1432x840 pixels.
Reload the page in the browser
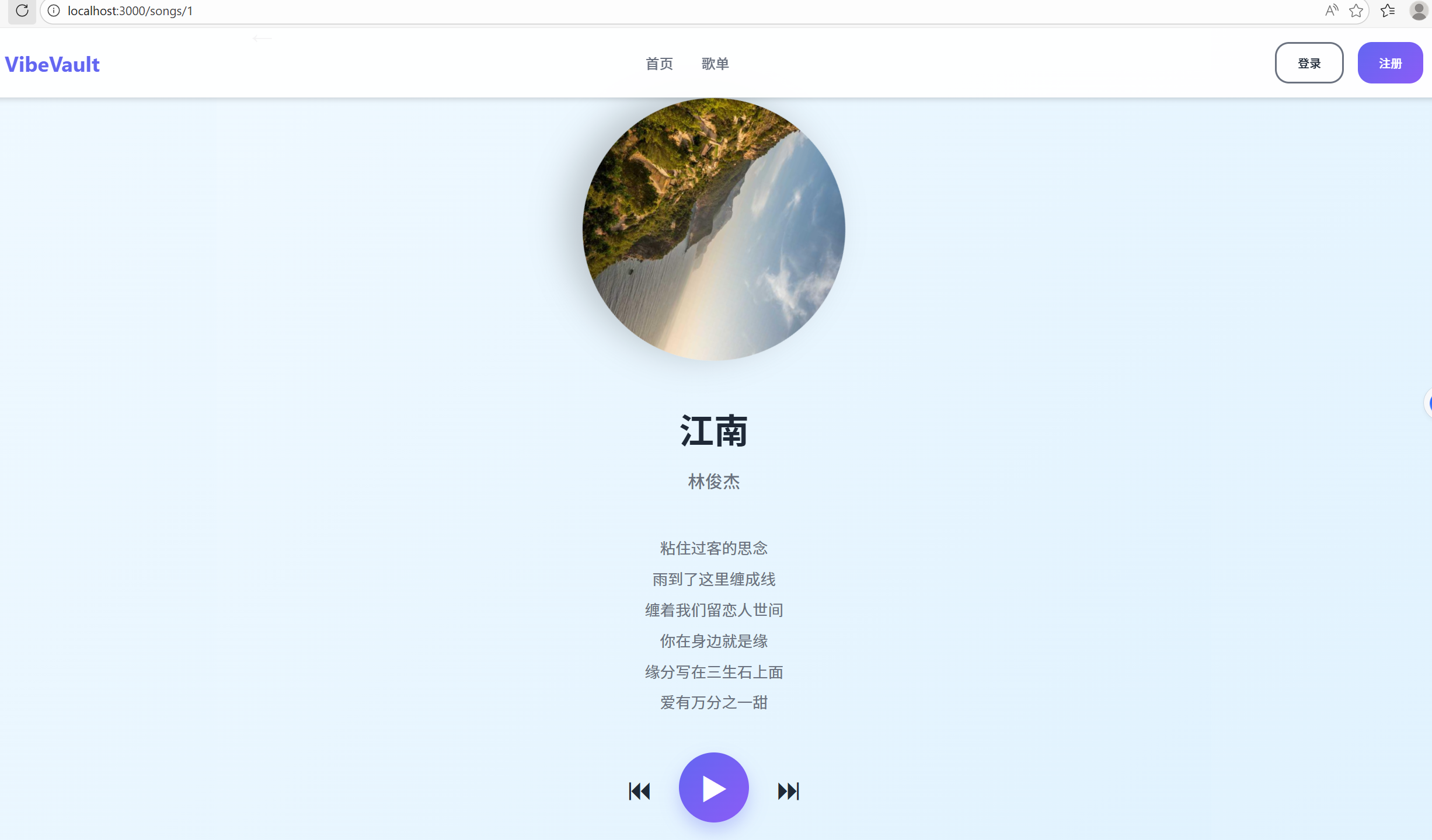pyautogui.click(x=22, y=11)
